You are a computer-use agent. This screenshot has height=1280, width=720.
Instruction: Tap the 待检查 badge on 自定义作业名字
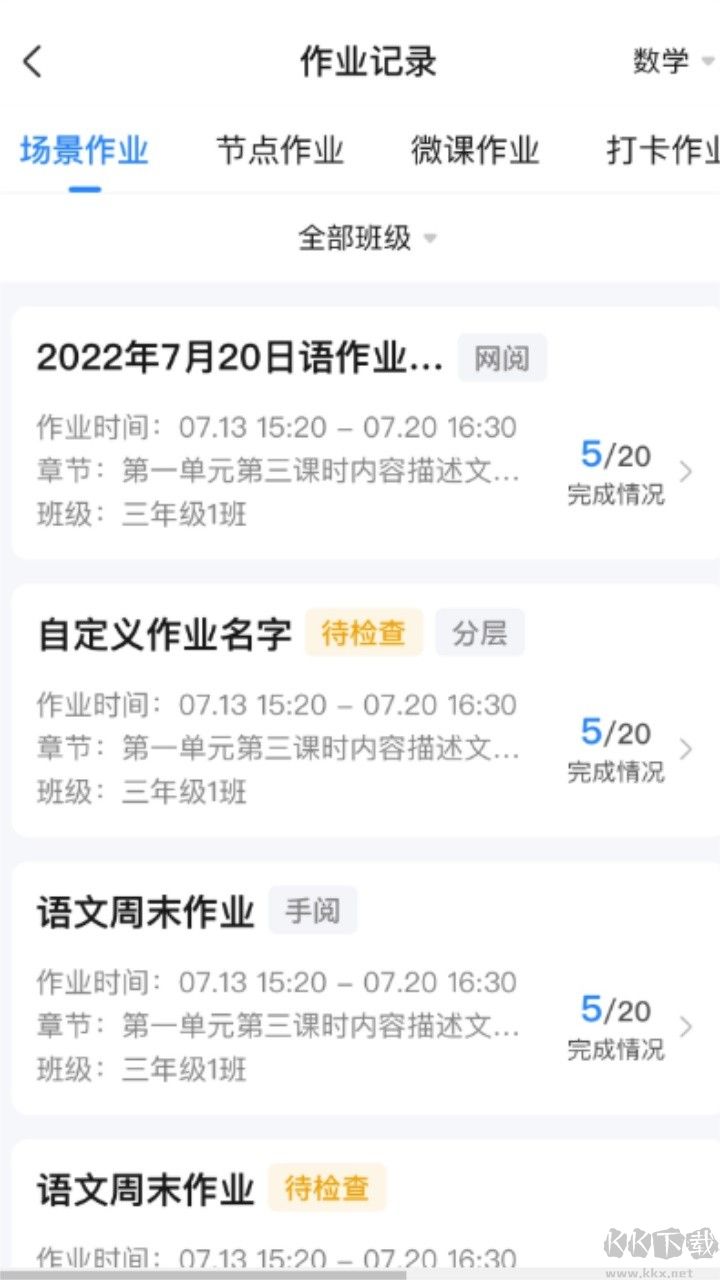tap(363, 632)
